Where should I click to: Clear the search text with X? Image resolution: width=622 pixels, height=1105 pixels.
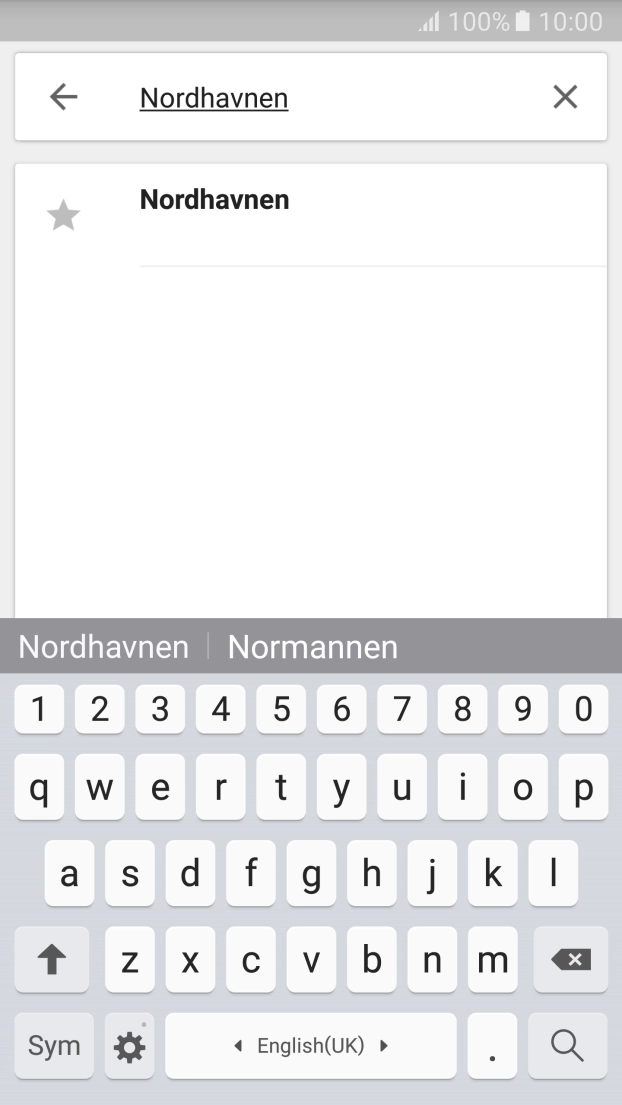565,97
